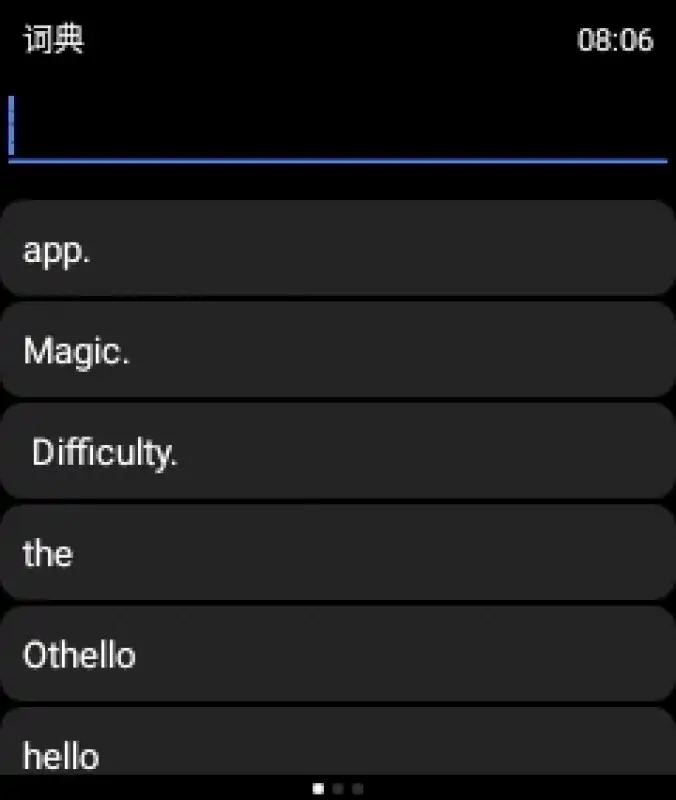676x800 pixels.
Task: Tap the word "the" in the list
Action: tap(337, 552)
